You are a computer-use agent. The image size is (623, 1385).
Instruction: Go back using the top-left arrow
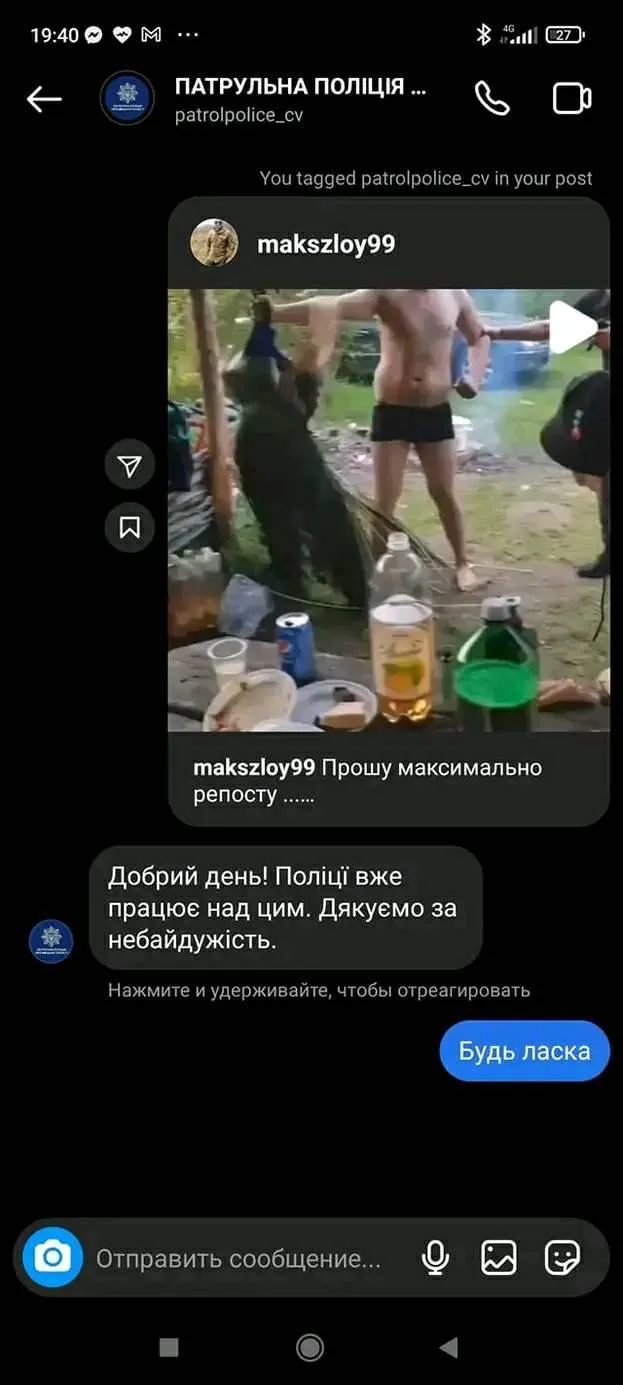[44, 99]
